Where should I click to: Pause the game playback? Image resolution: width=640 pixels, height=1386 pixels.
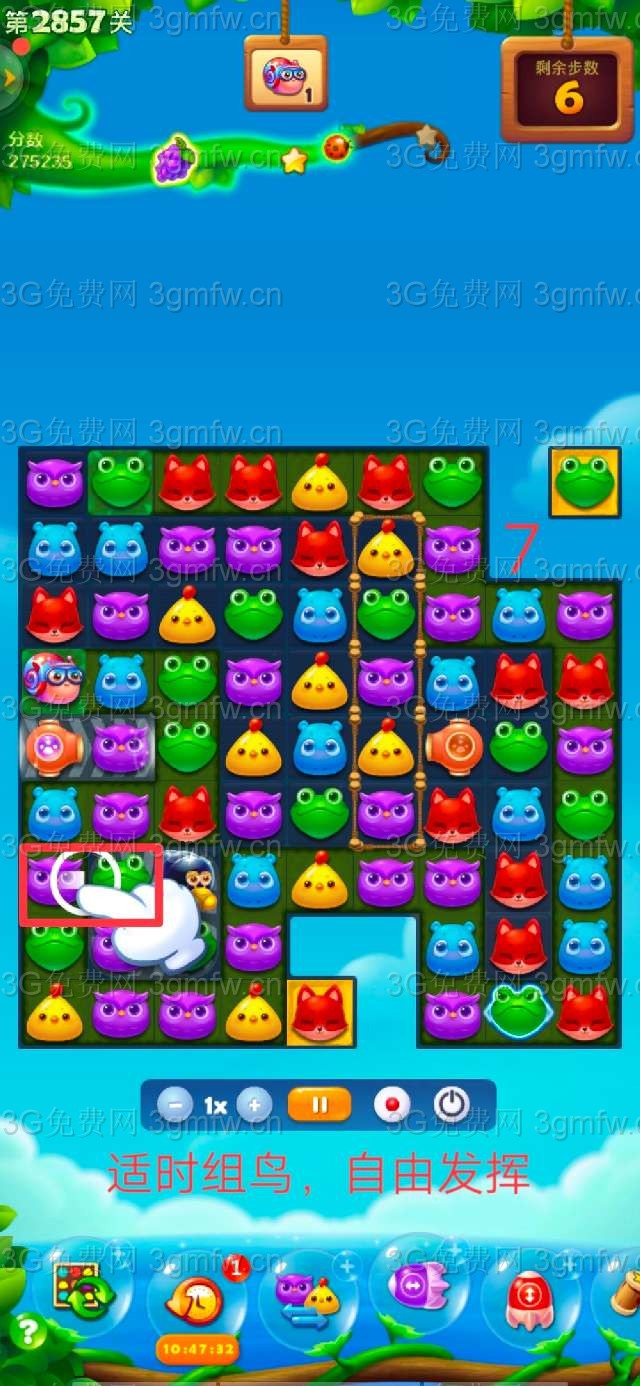click(x=319, y=1105)
